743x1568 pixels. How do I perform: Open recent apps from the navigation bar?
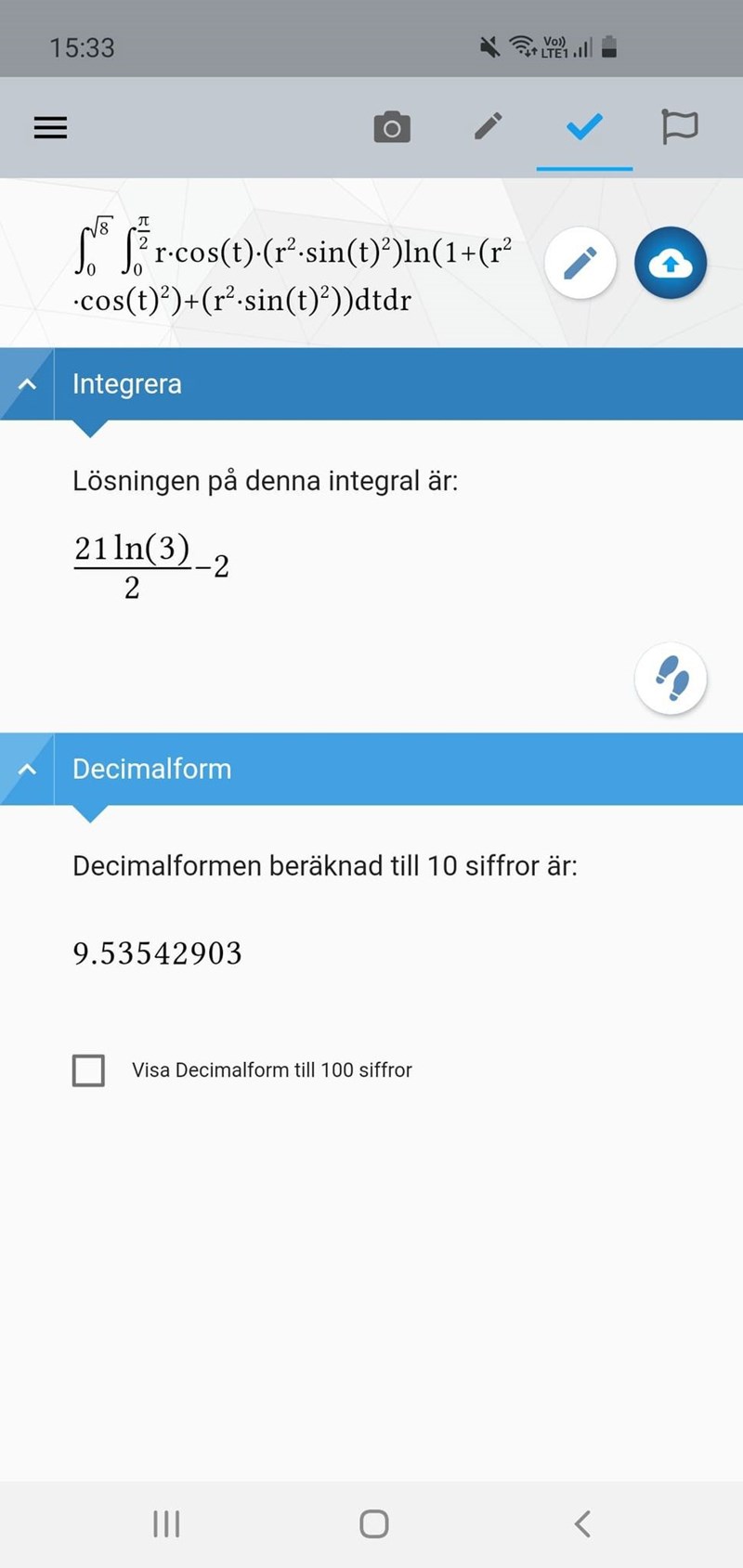166,1523
